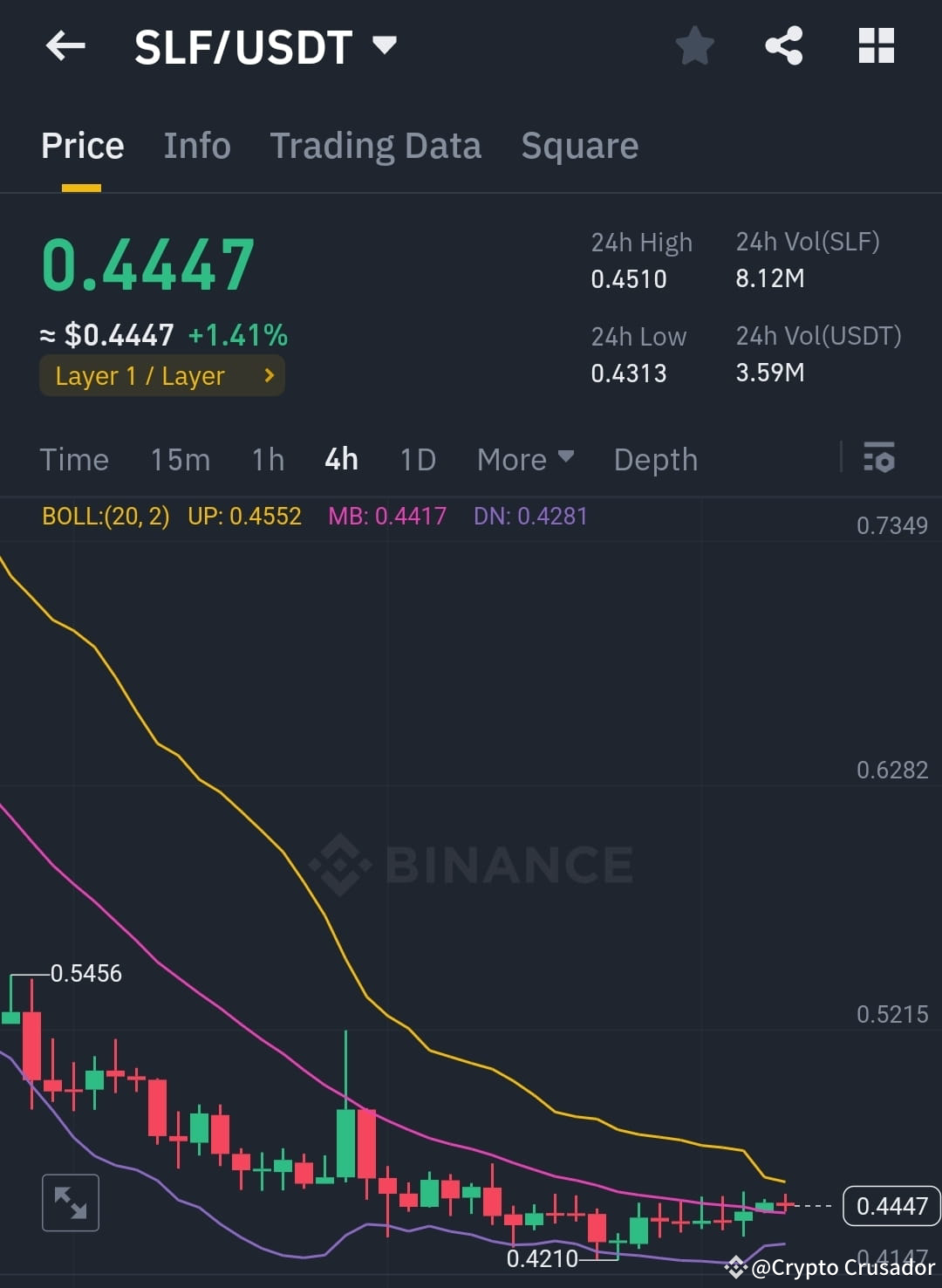
Task: Switch to the 15m timeframe
Action: (x=180, y=458)
